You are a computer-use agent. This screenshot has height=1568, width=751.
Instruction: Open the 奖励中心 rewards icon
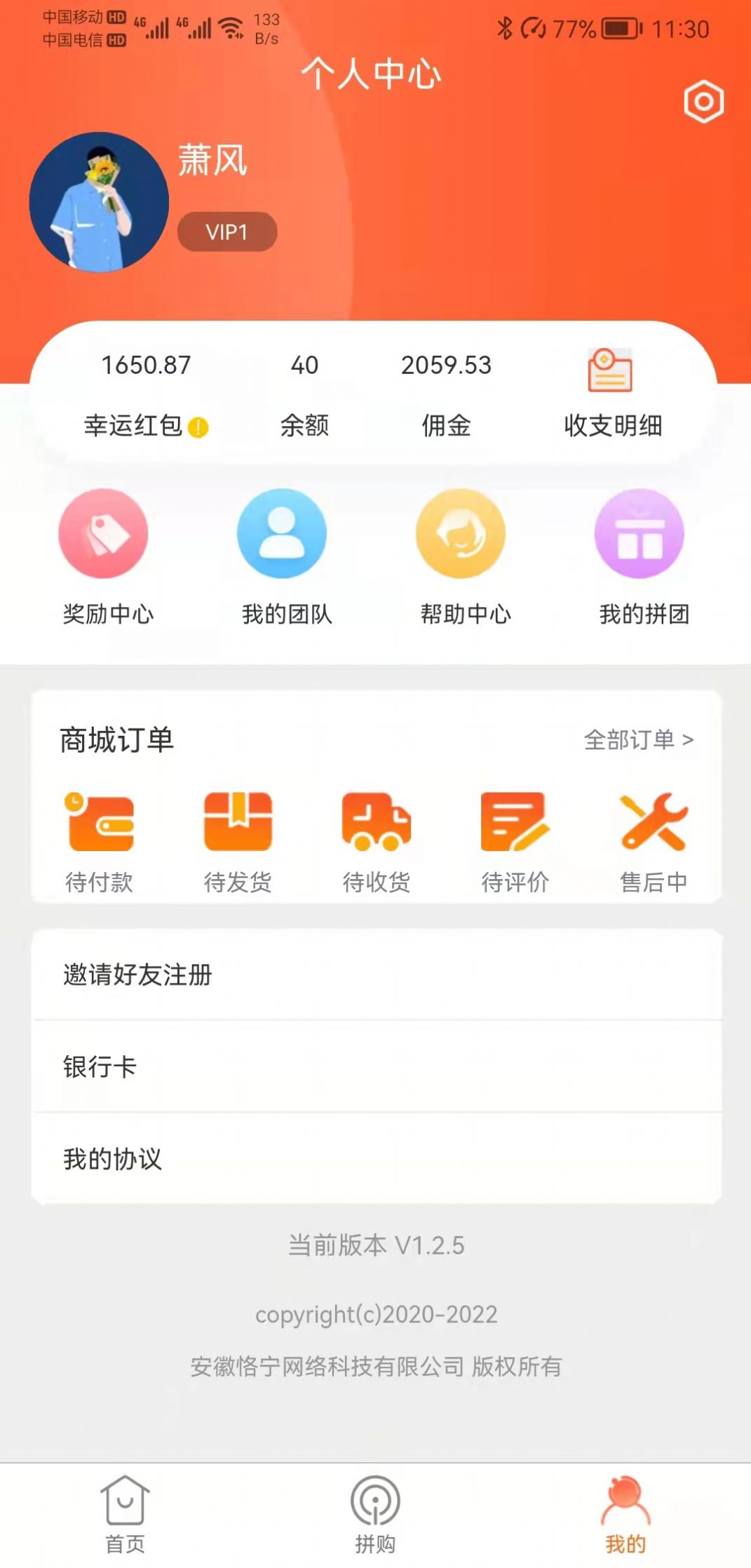(x=104, y=534)
